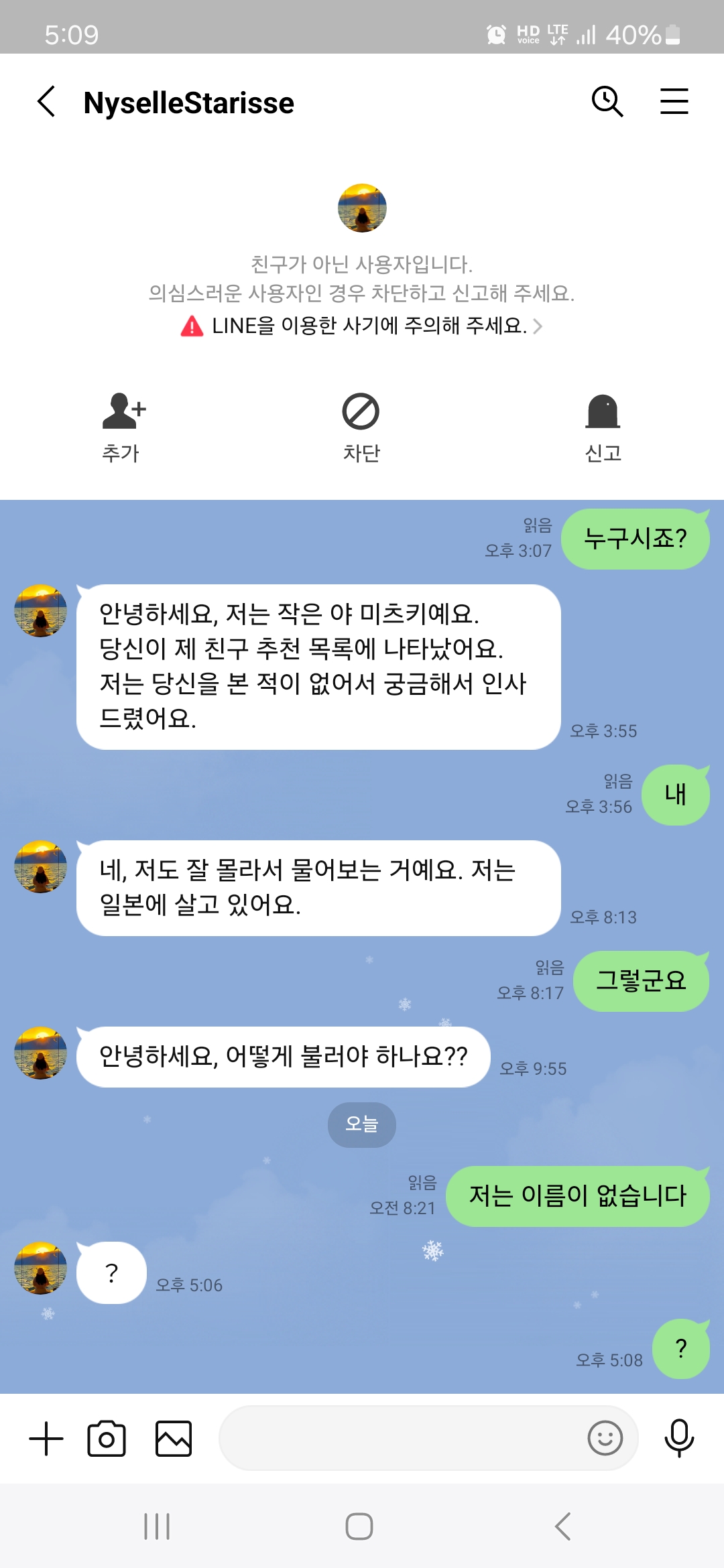The width and height of the screenshot is (724, 1568).
Task: Go back from the NyselleStarisse chat
Action: [x=47, y=102]
